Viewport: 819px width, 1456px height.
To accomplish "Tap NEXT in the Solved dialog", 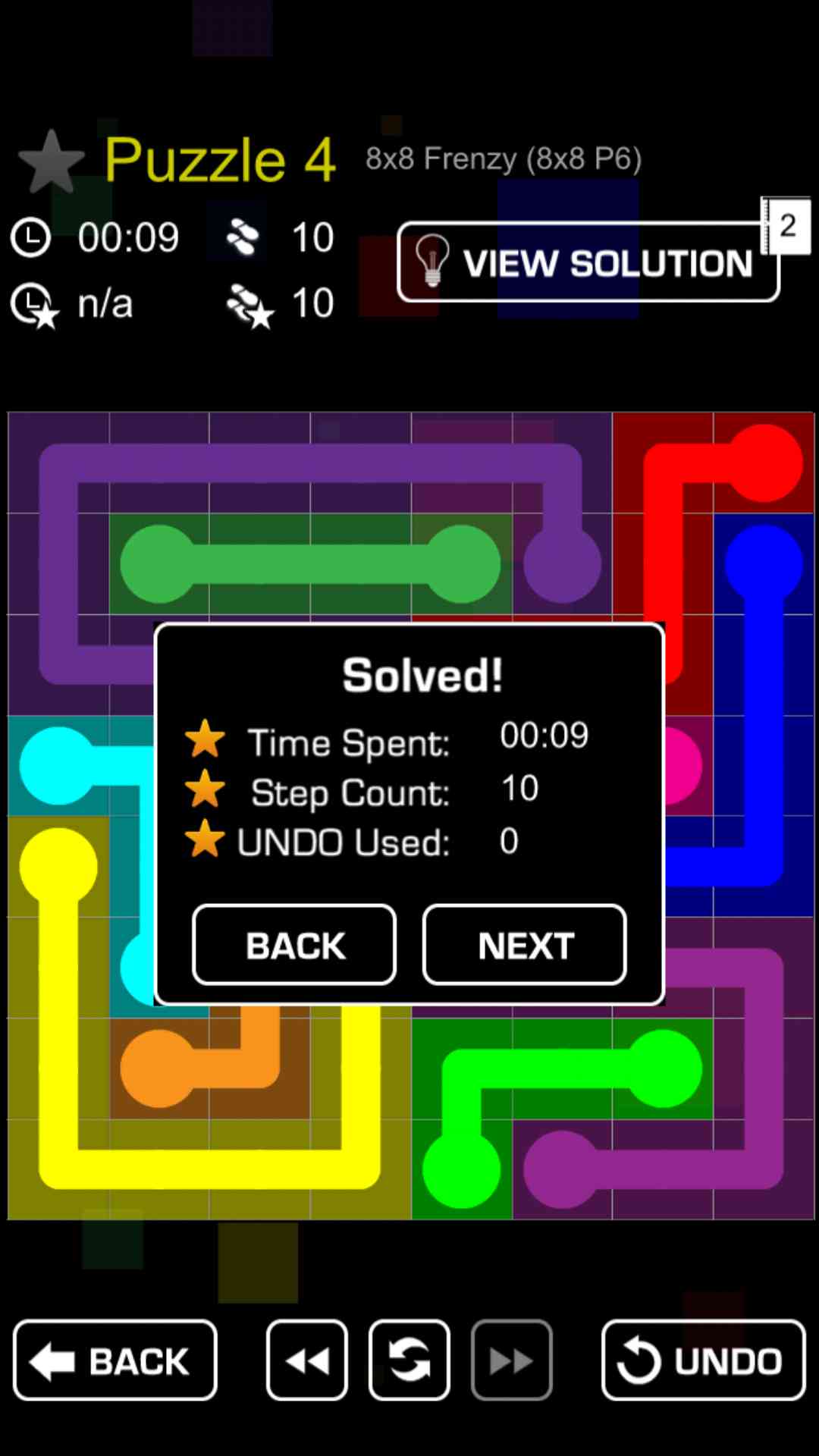I will click(524, 945).
